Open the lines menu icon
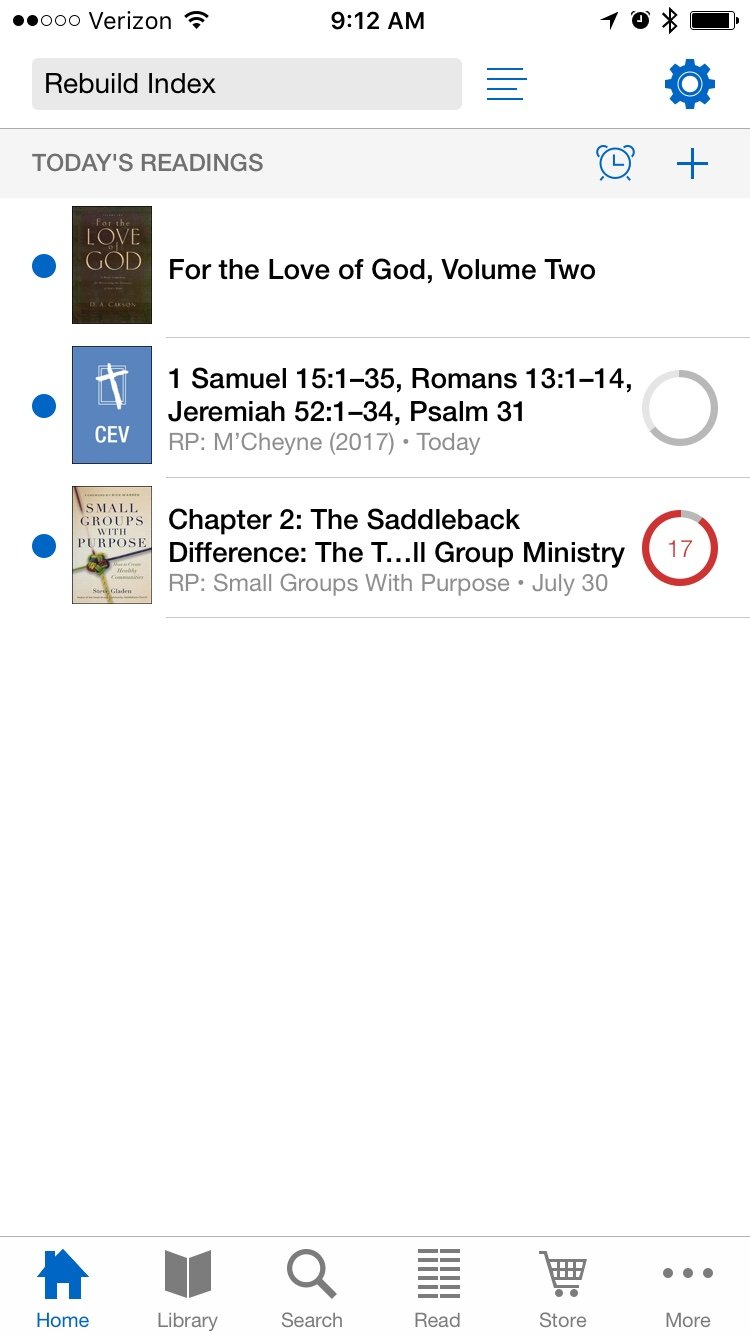The width and height of the screenshot is (750, 1334). (506, 84)
